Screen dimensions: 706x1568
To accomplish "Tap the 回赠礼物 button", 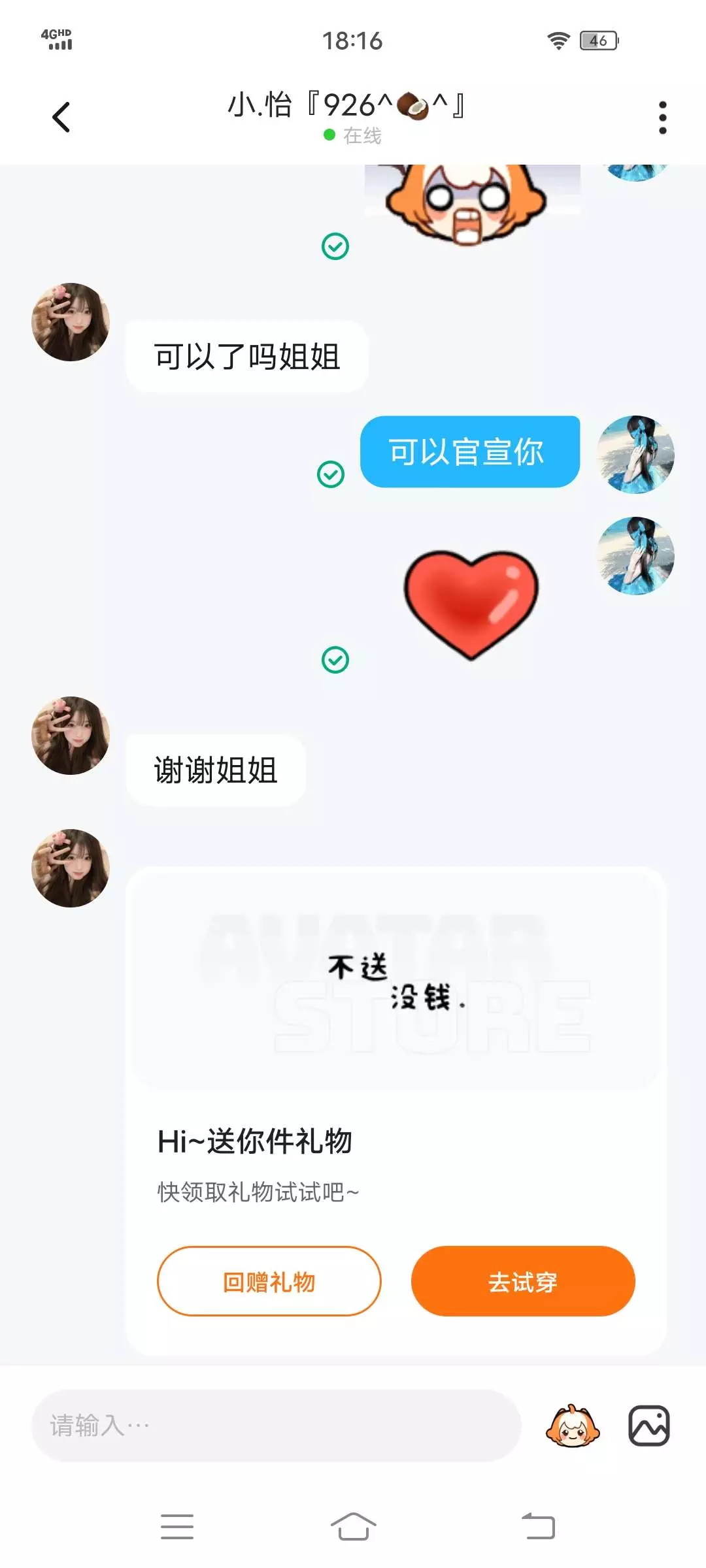I will point(269,1281).
